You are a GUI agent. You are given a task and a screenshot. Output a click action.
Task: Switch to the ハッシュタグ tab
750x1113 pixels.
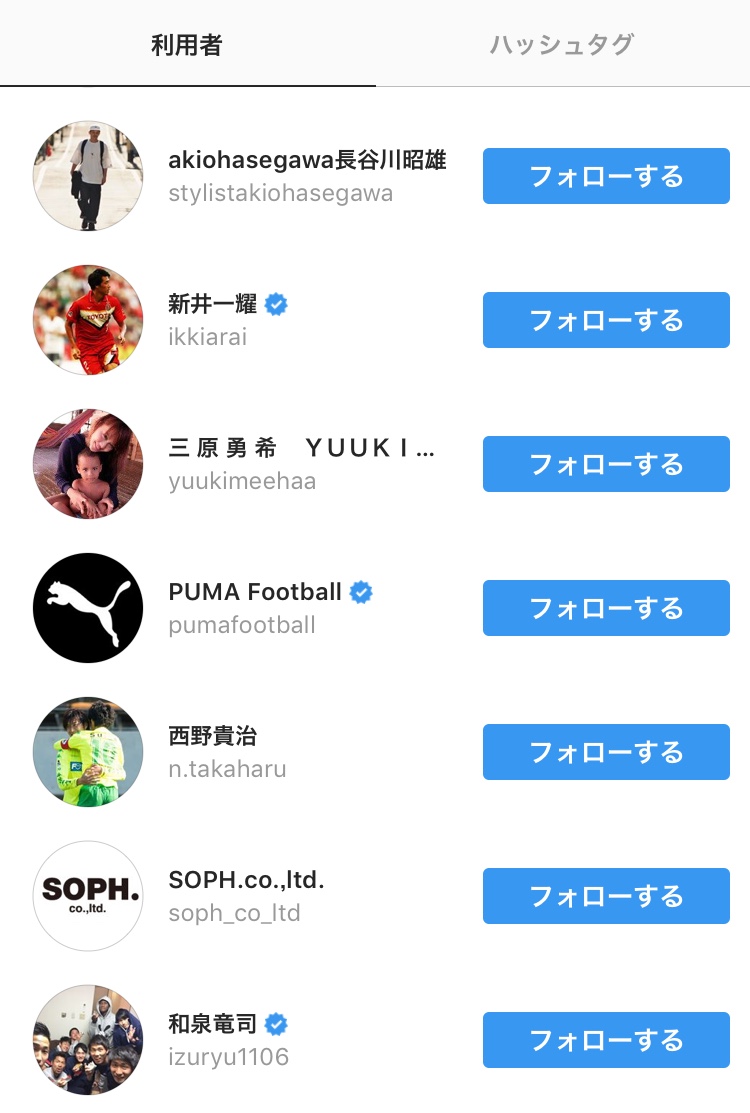point(562,45)
